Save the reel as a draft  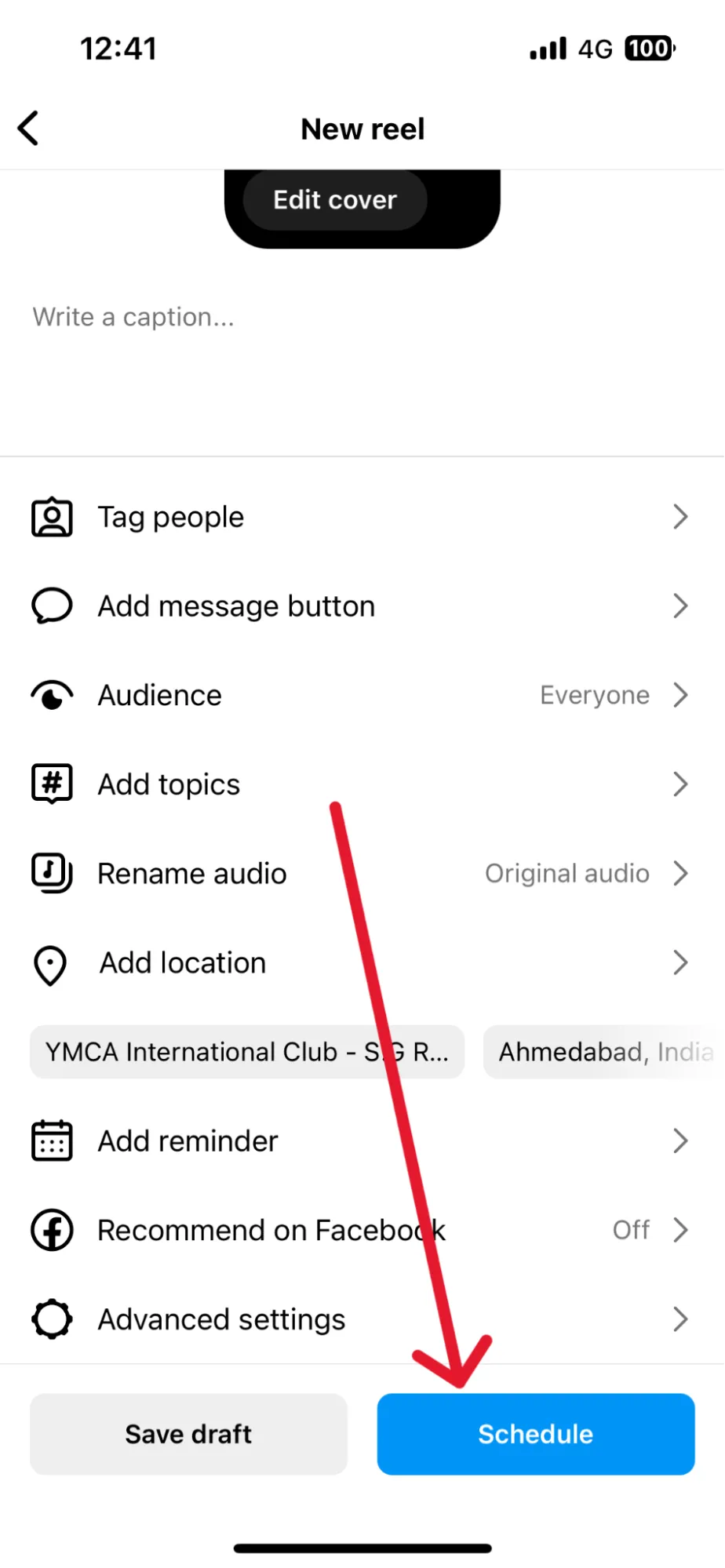click(188, 1434)
